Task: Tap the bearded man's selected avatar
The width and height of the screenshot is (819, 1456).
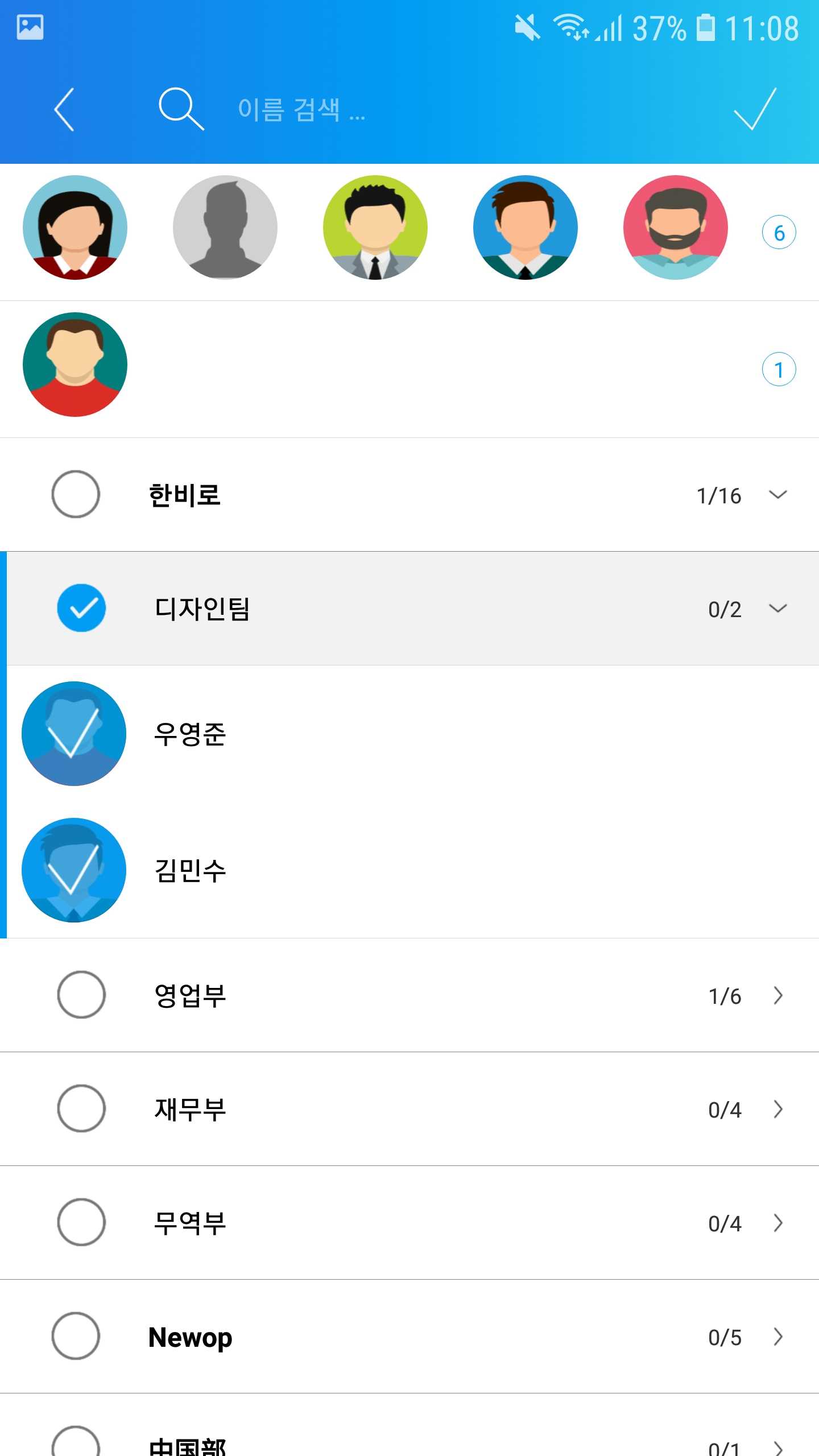Action: (x=676, y=227)
